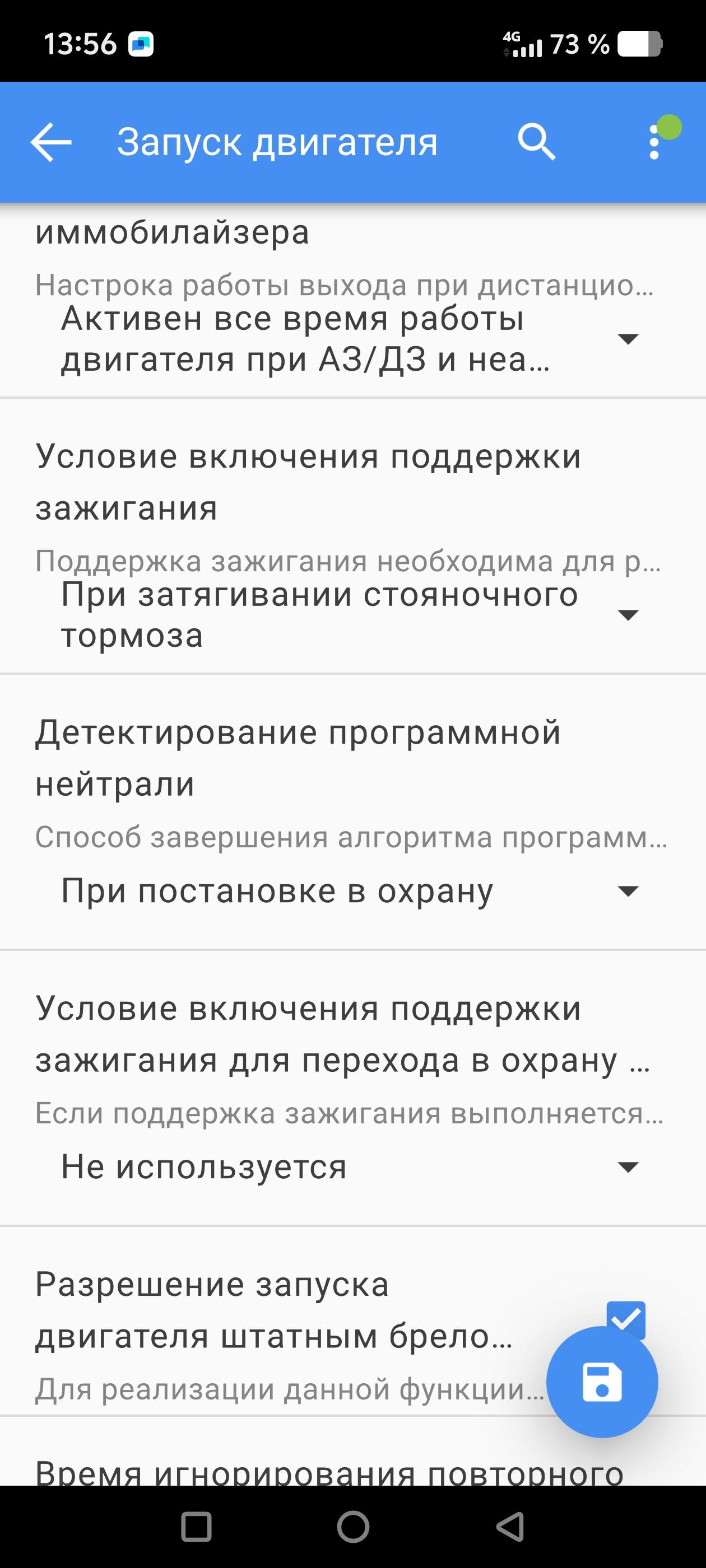Open the three-dot overflow menu
Image resolution: width=706 pixels, height=1568 pixels.
654,142
